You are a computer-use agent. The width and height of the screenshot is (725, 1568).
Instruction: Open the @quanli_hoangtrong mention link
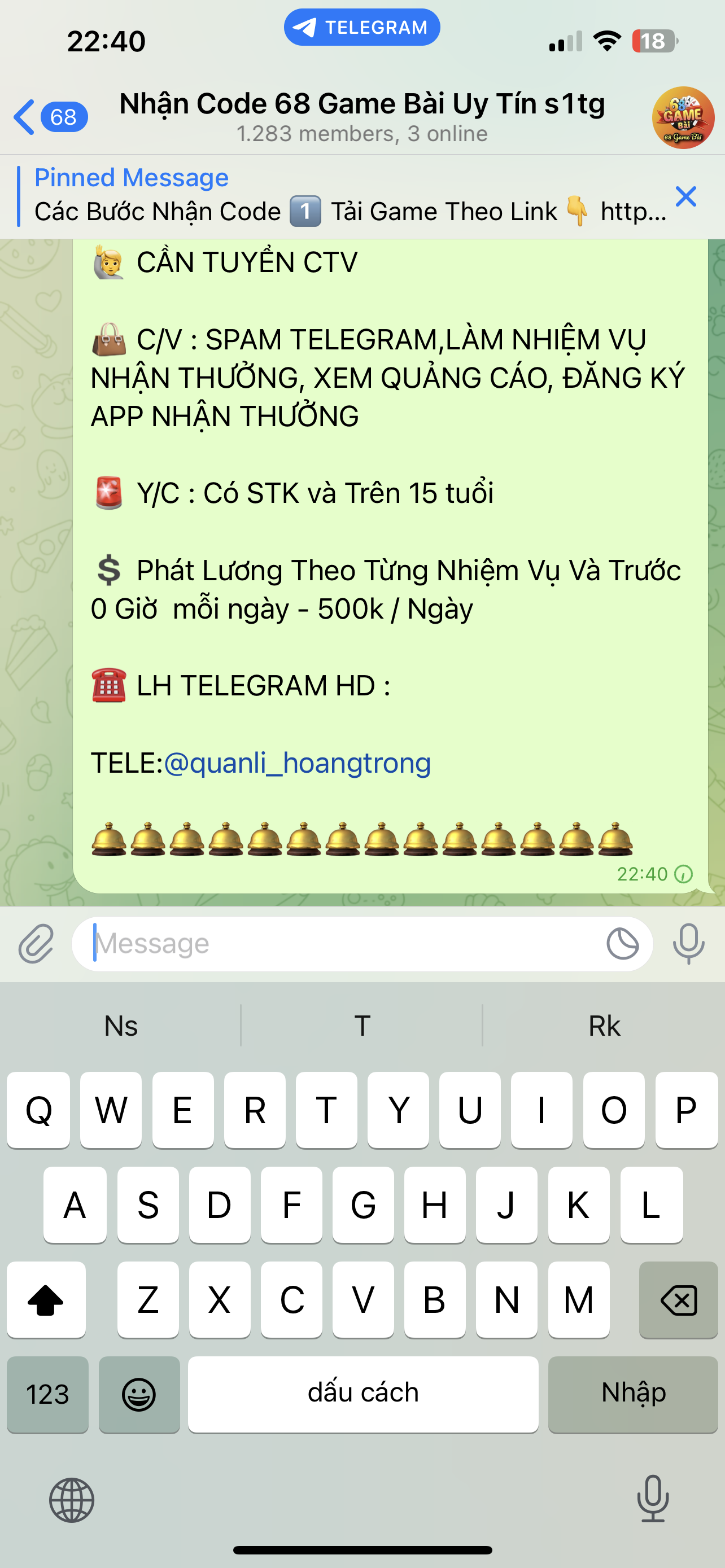tap(297, 763)
